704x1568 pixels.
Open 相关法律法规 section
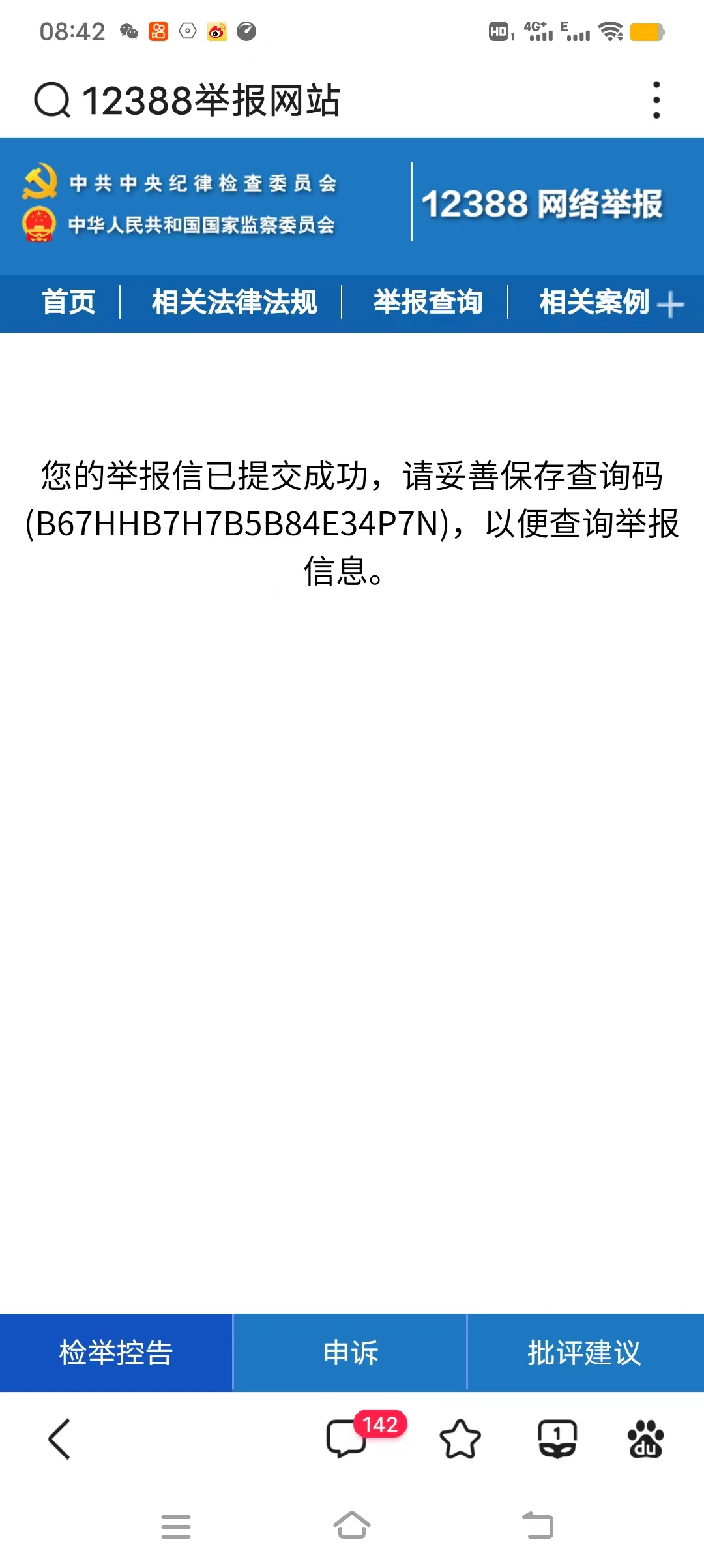tap(234, 303)
